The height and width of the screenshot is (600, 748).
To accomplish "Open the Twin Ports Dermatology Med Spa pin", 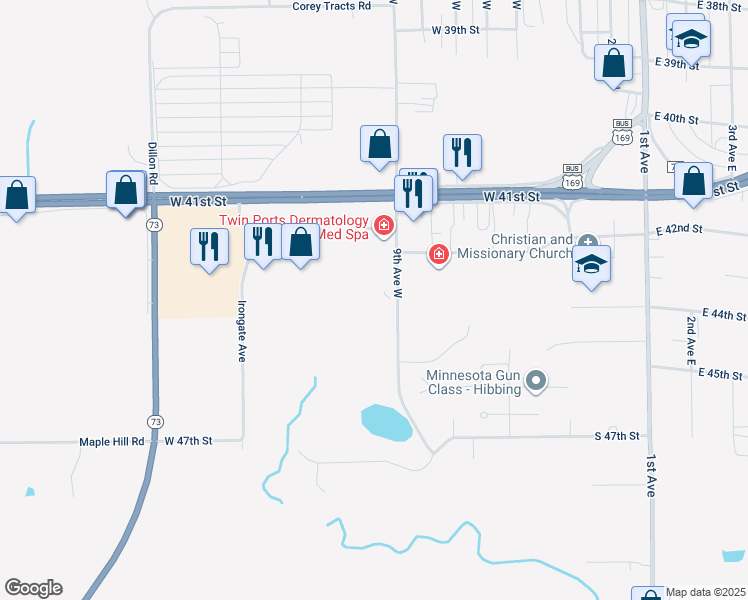I will [x=383, y=227].
